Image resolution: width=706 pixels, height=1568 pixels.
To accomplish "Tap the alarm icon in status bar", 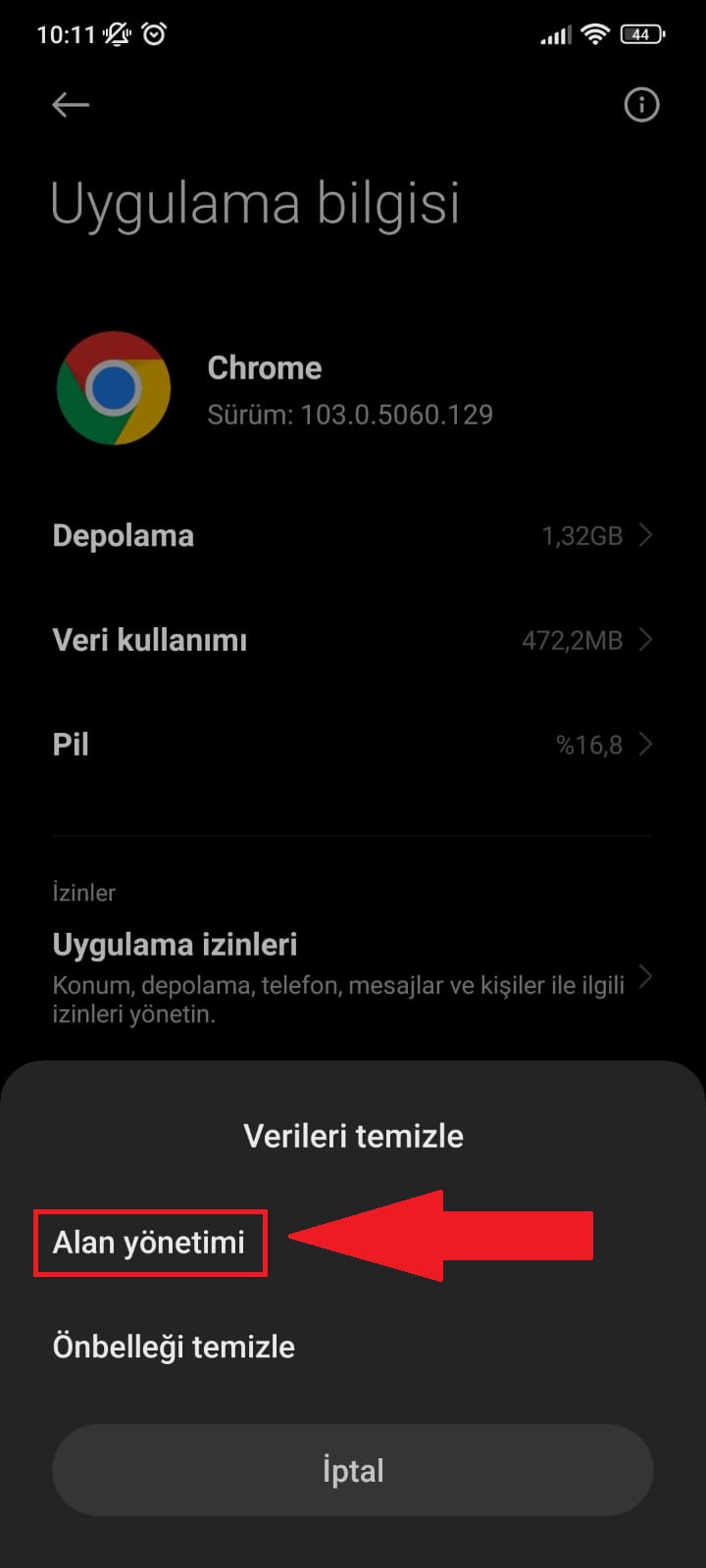I will (153, 31).
